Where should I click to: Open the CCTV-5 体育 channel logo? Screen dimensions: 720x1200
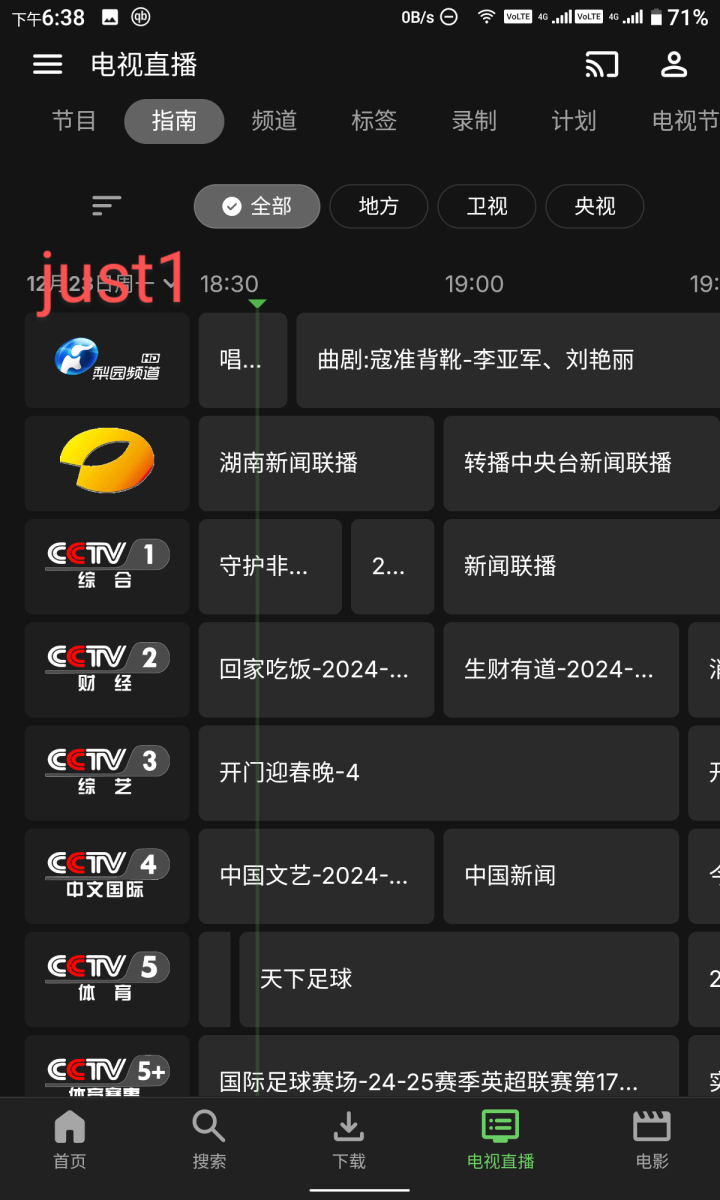click(x=106, y=979)
